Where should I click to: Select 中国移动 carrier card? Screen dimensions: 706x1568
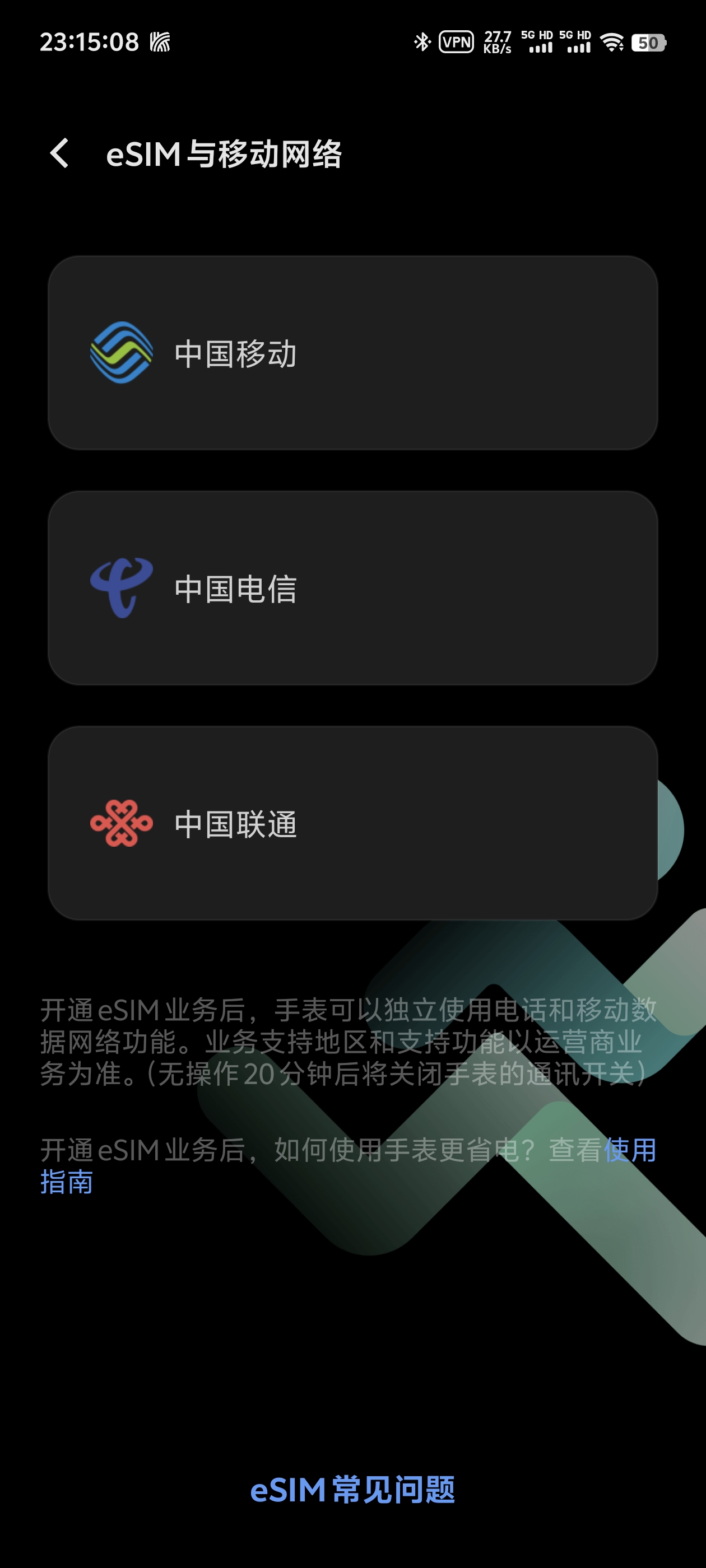point(352,353)
